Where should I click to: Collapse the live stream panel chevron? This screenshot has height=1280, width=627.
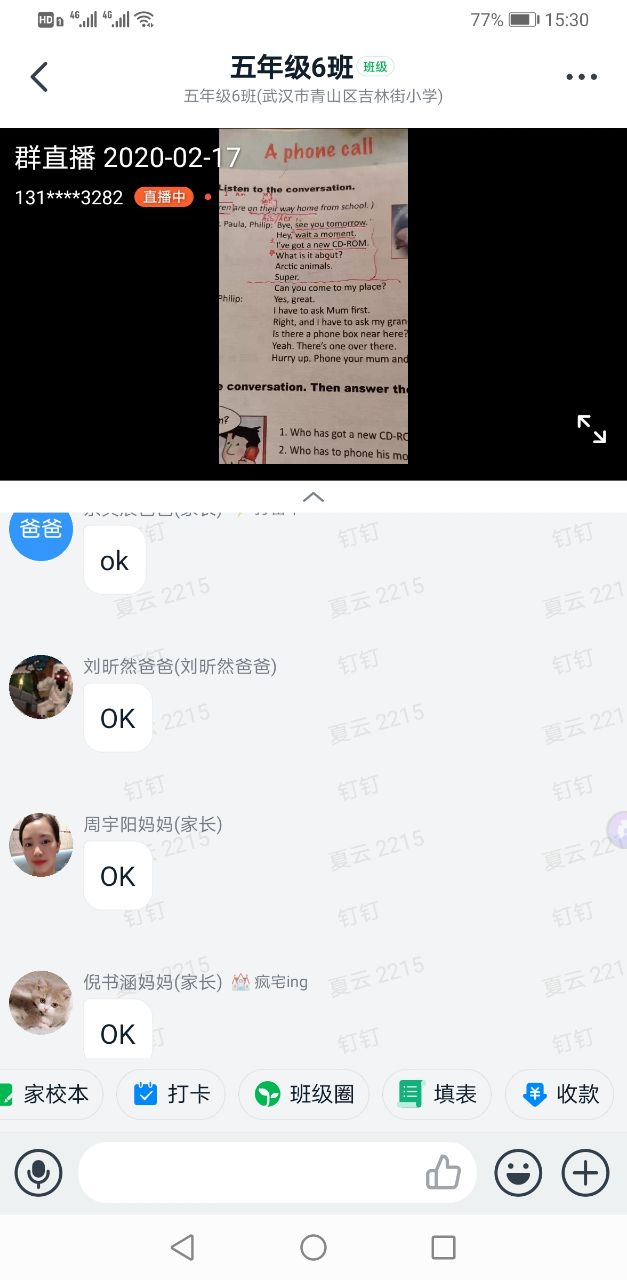[x=313, y=497]
